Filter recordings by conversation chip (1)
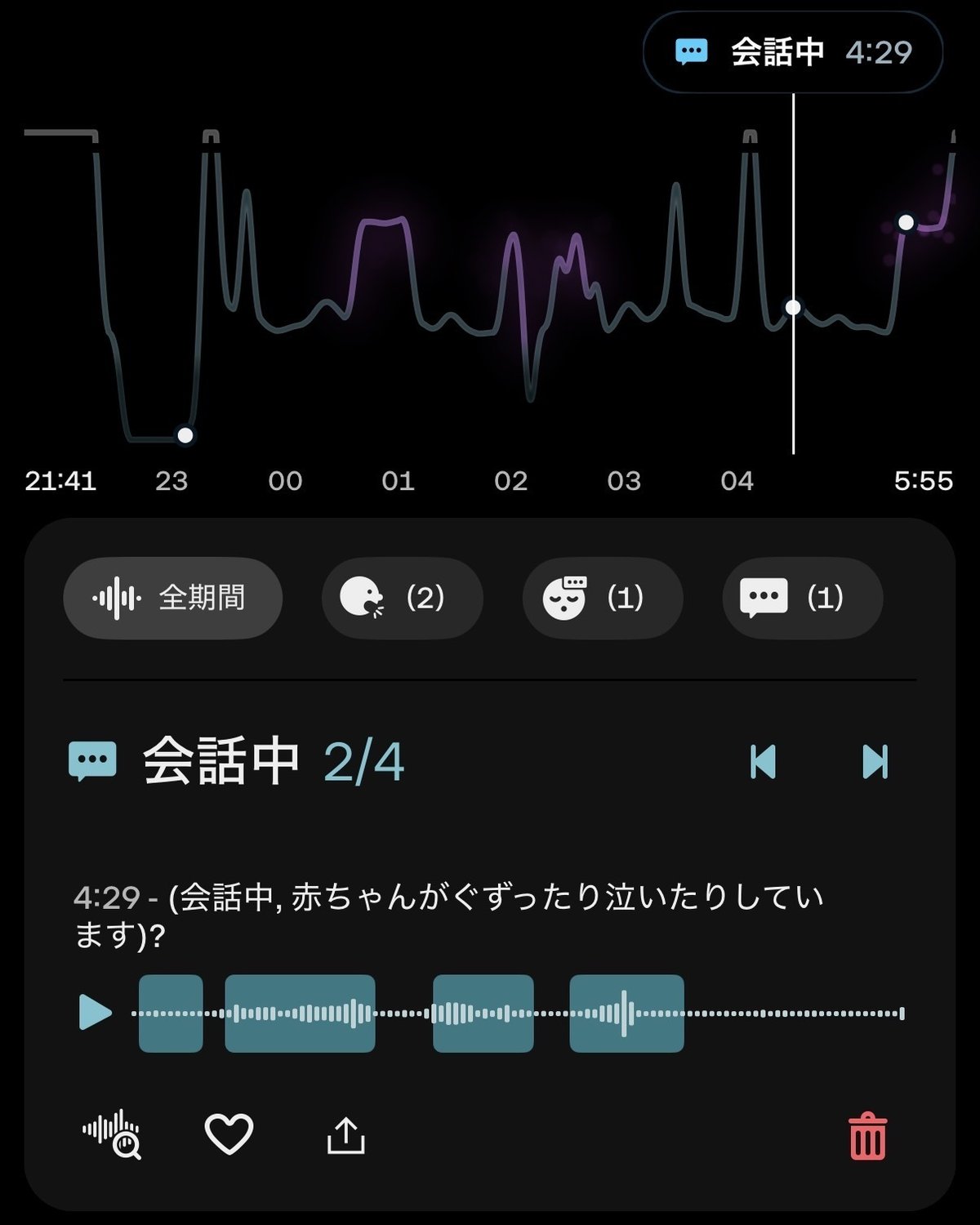The image size is (980, 1225). (x=802, y=598)
